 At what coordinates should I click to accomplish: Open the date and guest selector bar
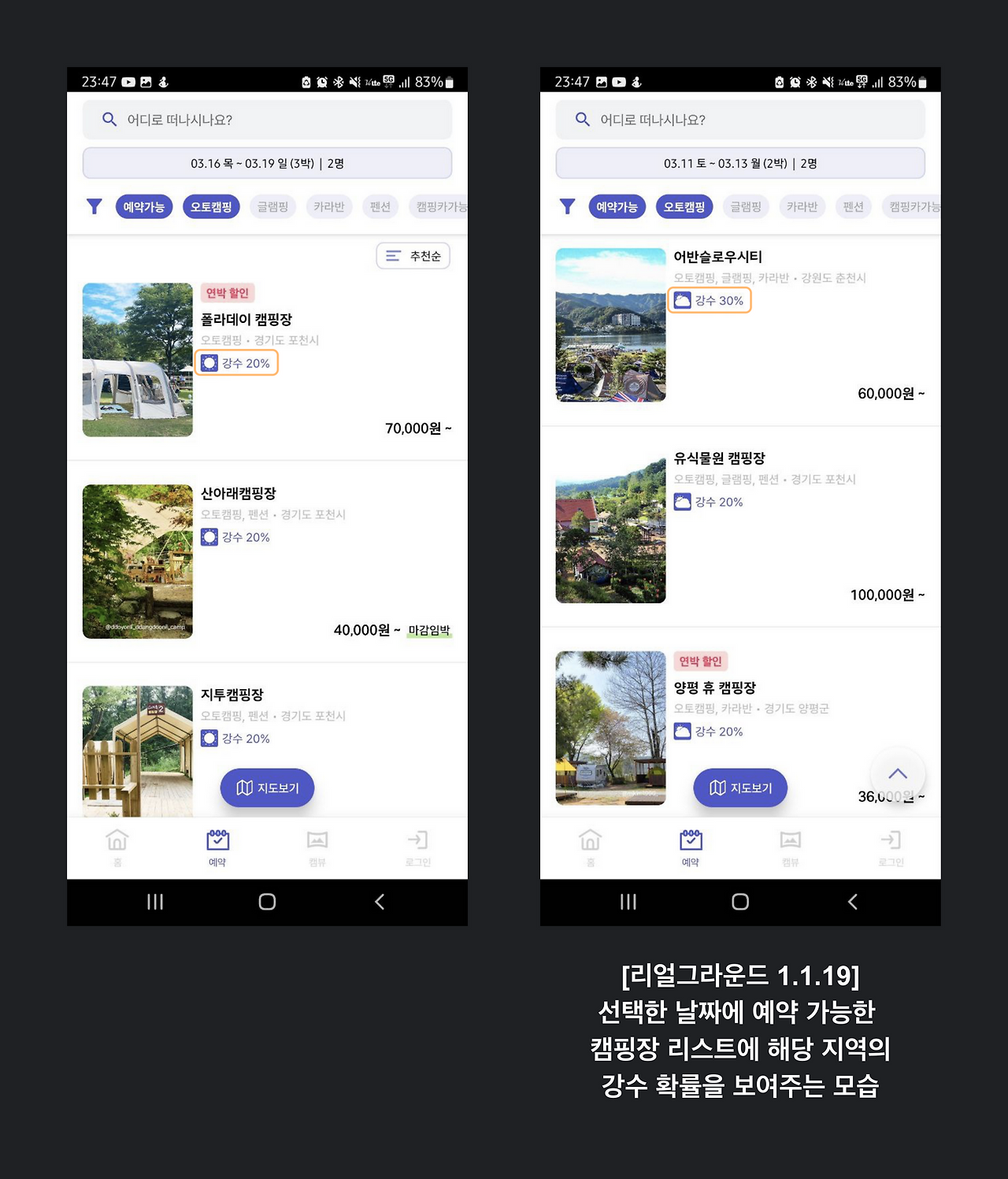click(267, 163)
